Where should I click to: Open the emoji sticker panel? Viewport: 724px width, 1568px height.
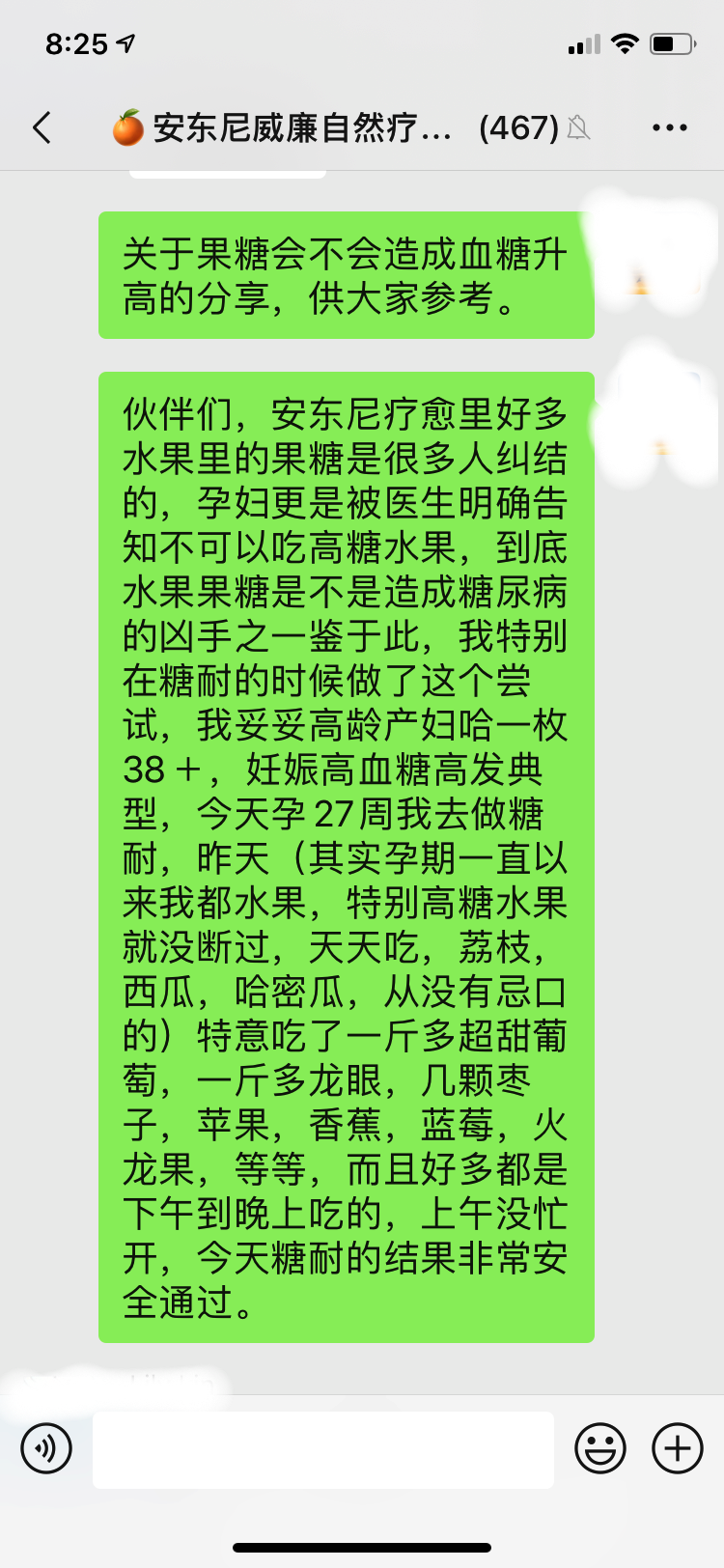pyautogui.click(x=600, y=1448)
